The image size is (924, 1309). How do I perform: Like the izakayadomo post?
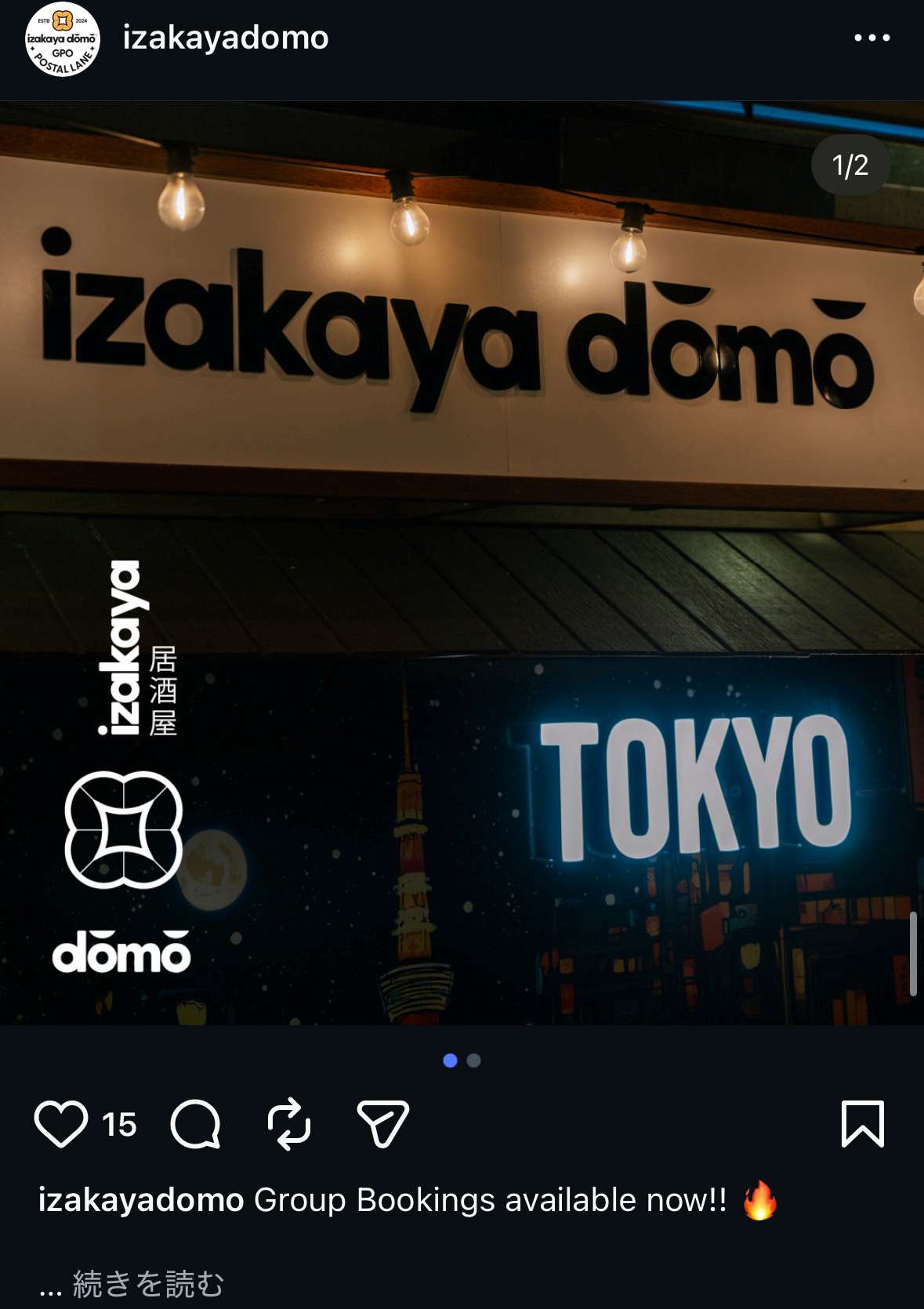(61, 1124)
